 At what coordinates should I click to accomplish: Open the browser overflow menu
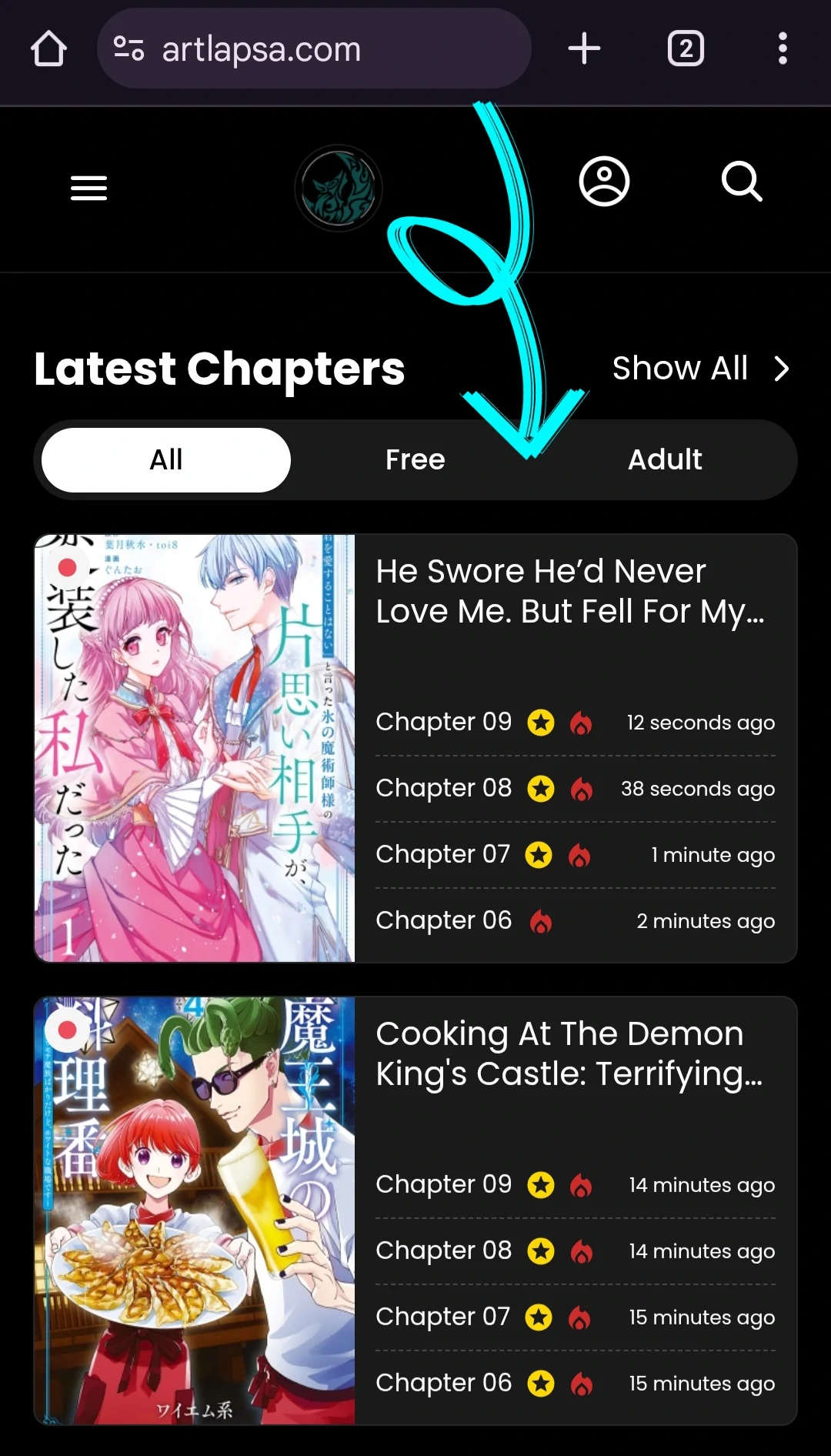[x=783, y=49]
